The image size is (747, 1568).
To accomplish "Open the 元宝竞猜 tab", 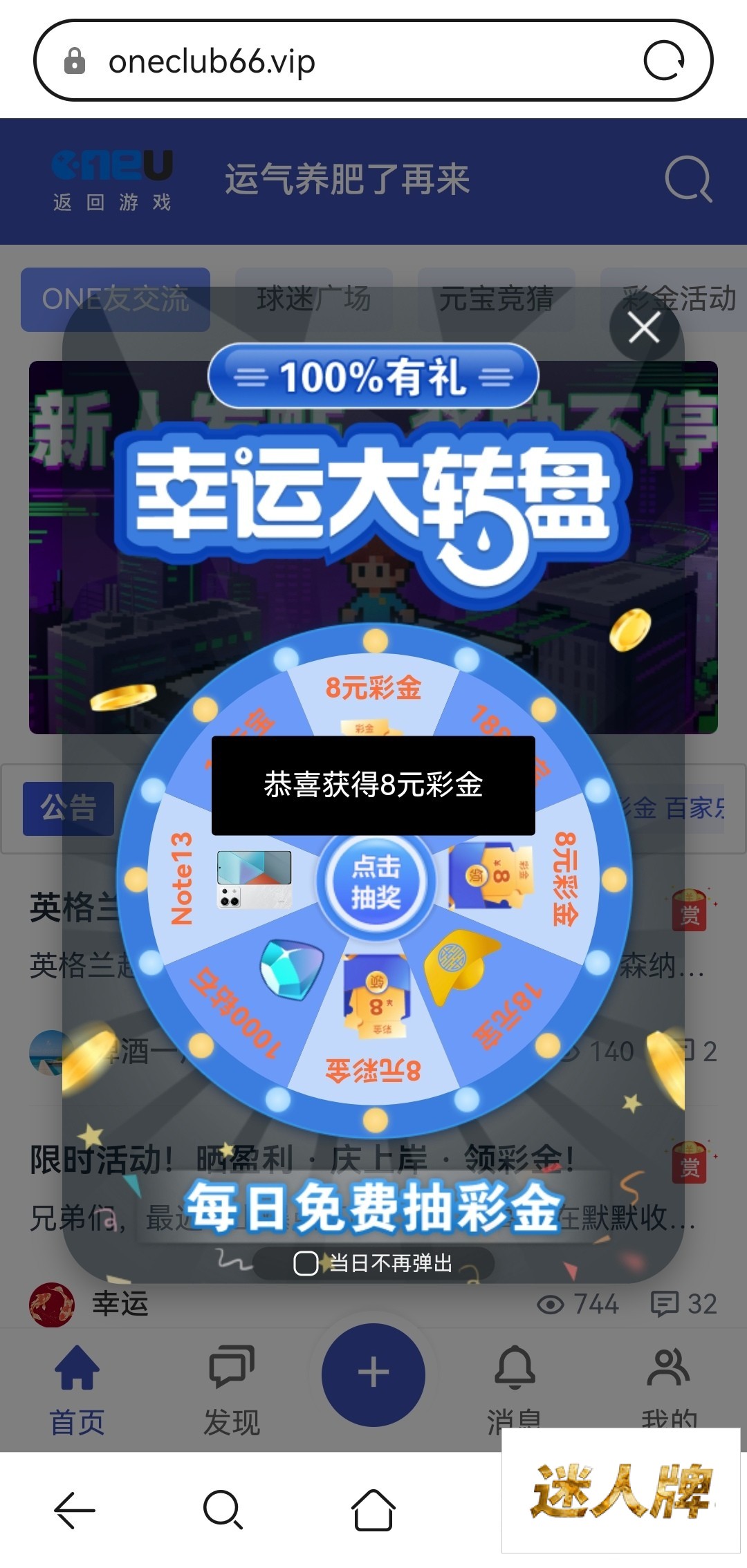I will point(497,299).
